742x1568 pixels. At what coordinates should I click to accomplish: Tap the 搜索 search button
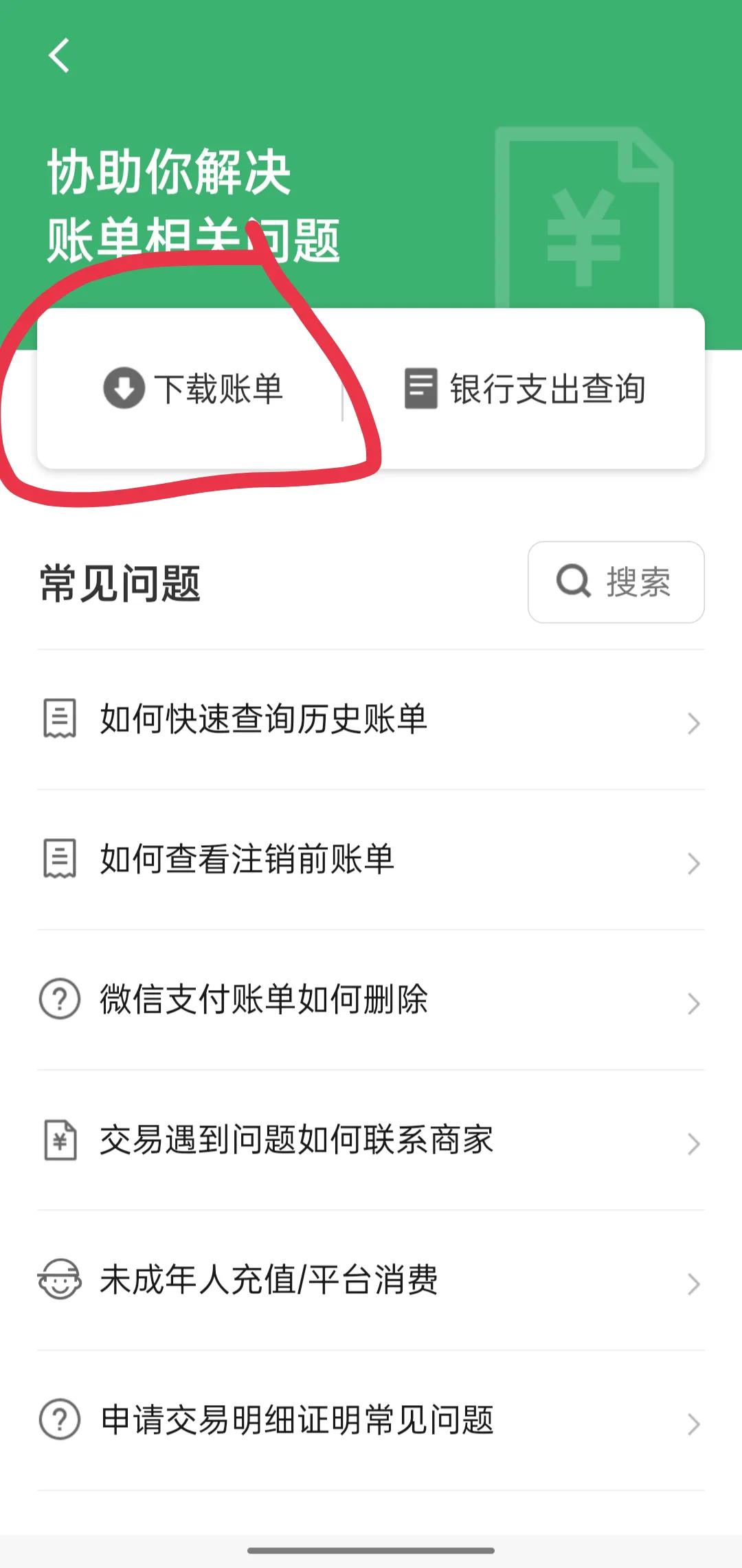pyautogui.click(x=616, y=582)
